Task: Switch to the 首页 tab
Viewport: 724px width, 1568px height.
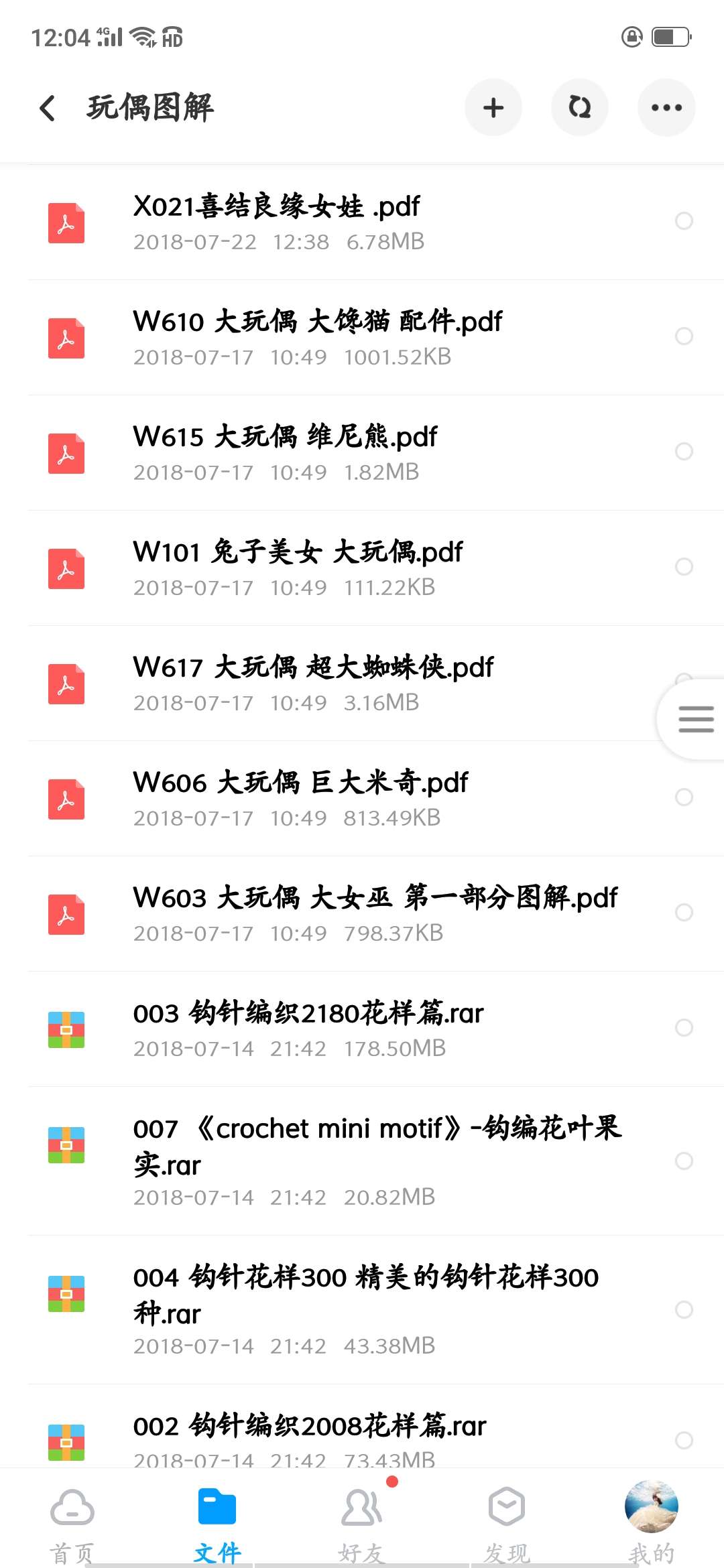Action: (x=72, y=1521)
